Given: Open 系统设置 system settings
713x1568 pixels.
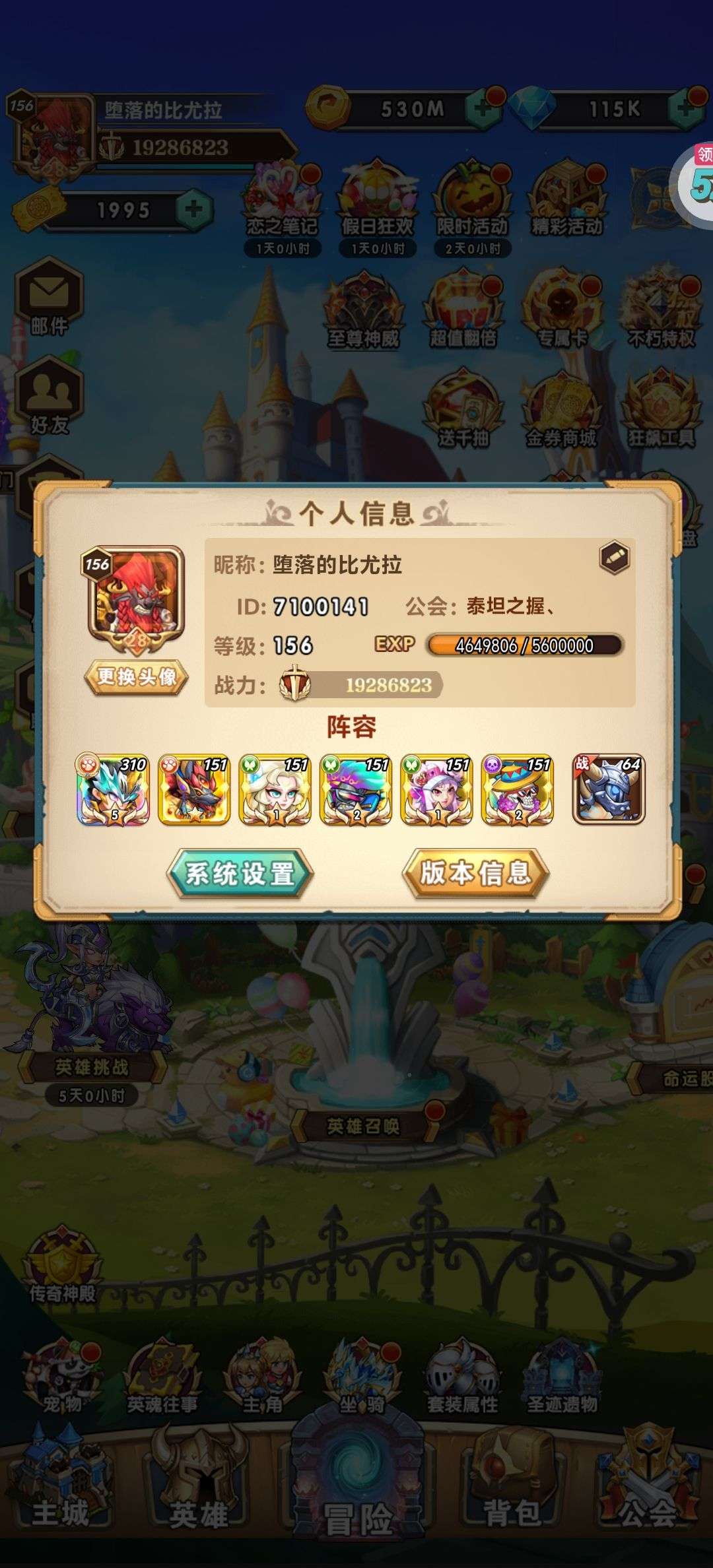Looking at the screenshot, I should 240,874.
